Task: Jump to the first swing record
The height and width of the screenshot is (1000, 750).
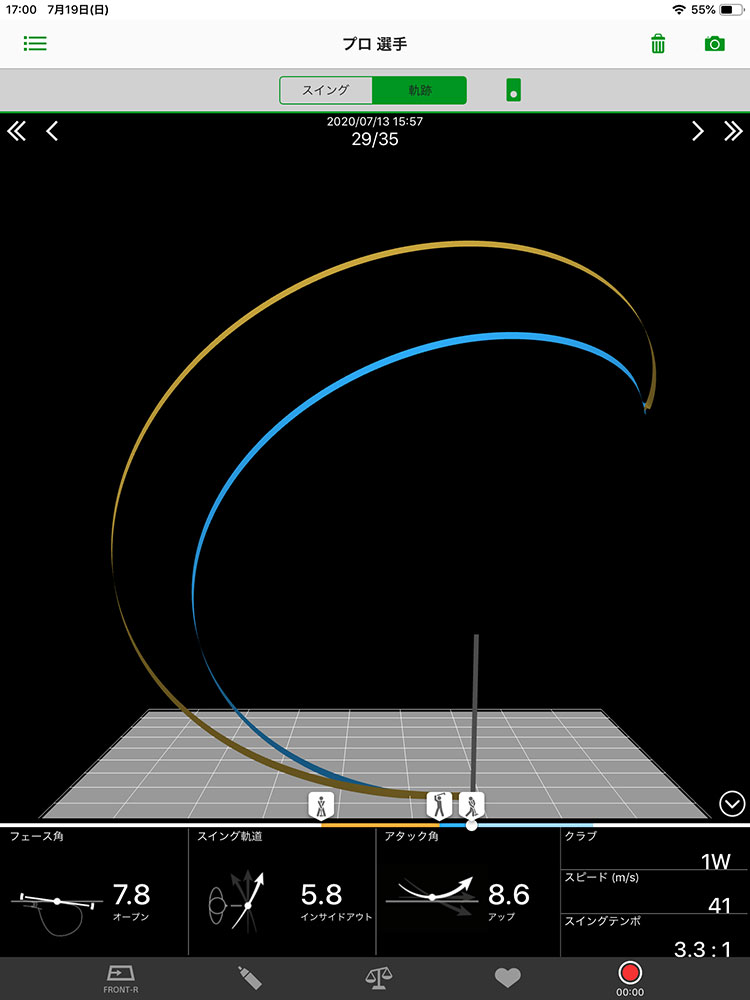Action: (x=17, y=131)
